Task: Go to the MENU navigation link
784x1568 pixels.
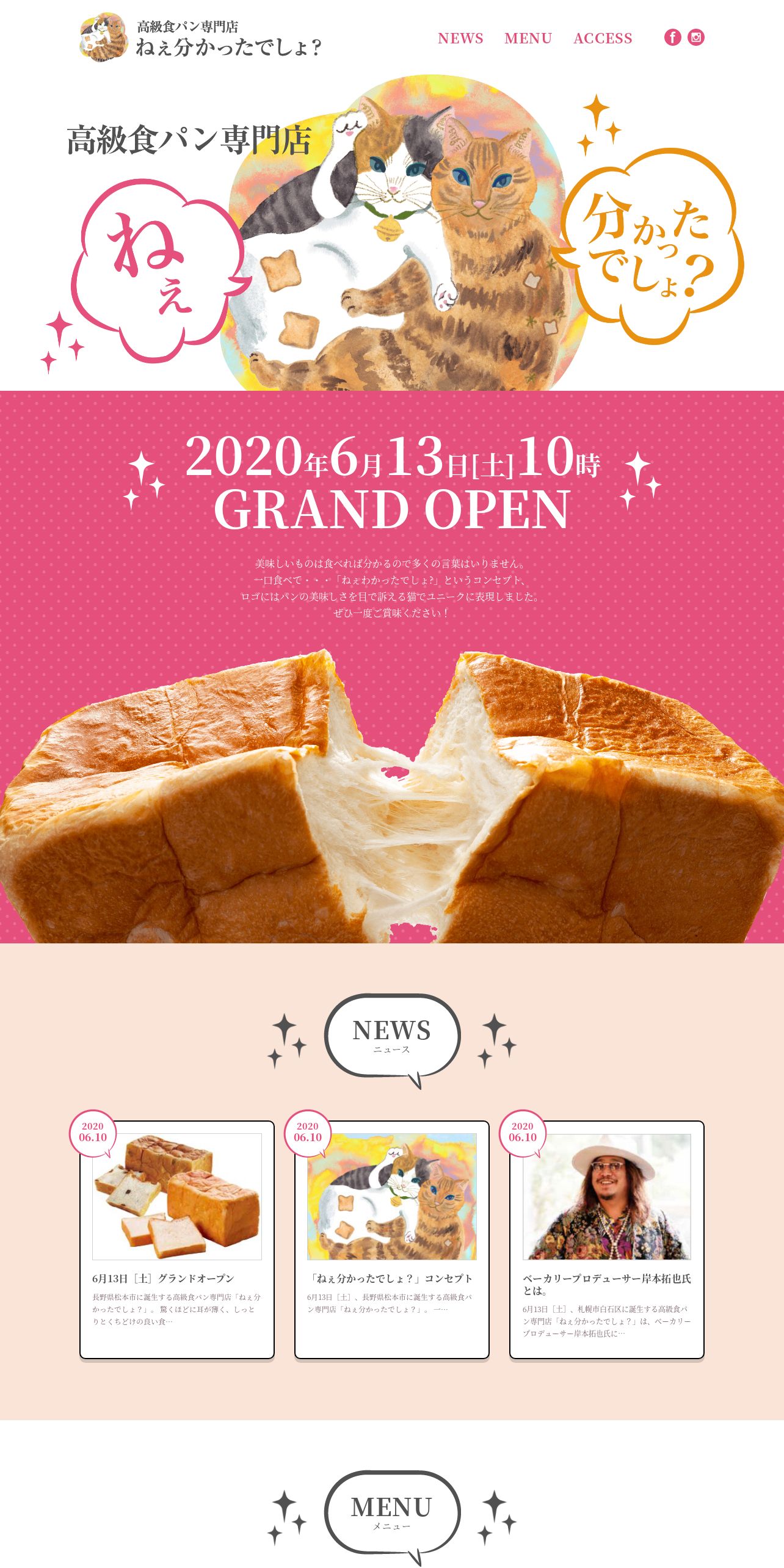Action: [x=528, y=38]
